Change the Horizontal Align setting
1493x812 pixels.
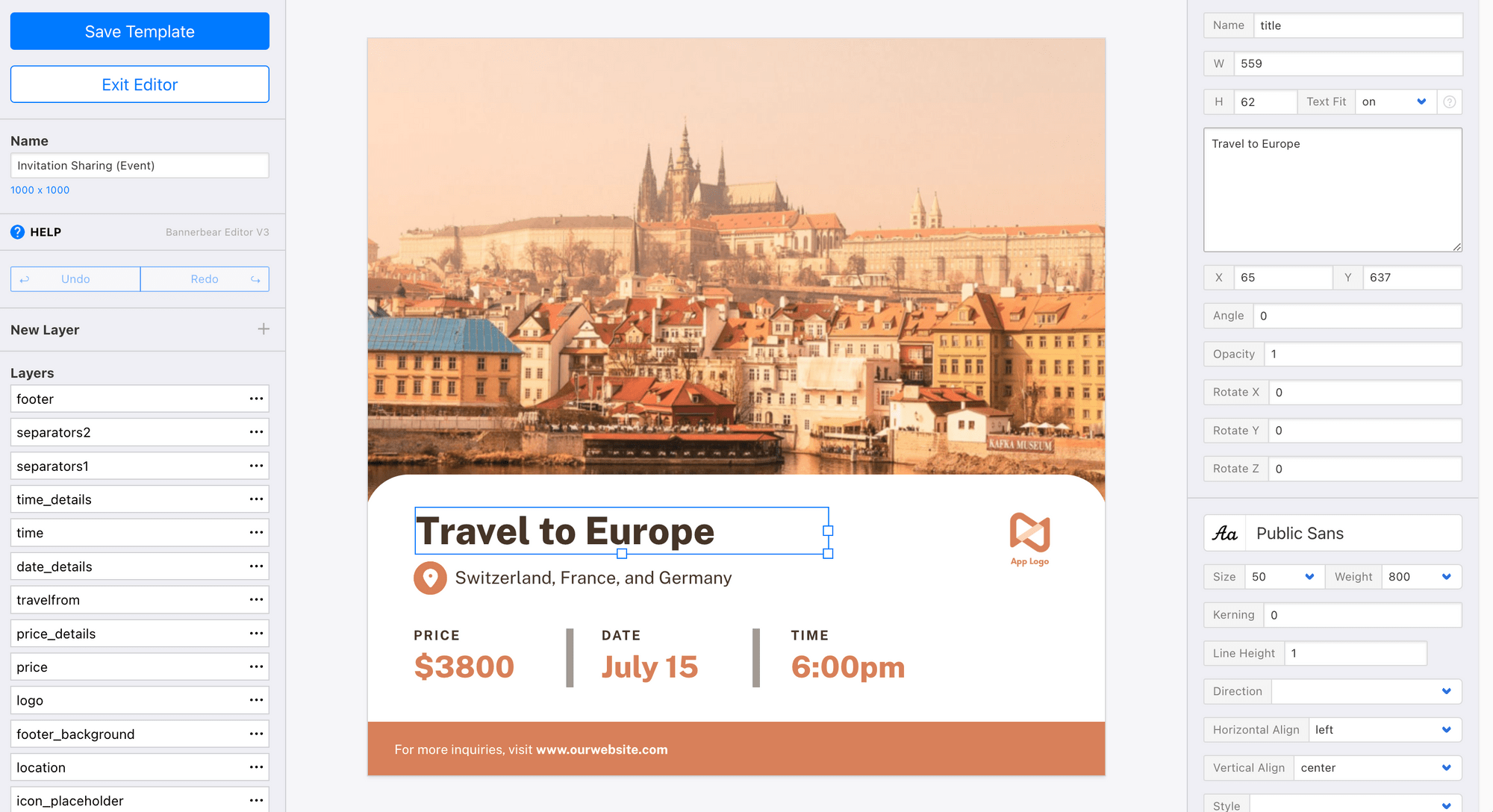1384,730
